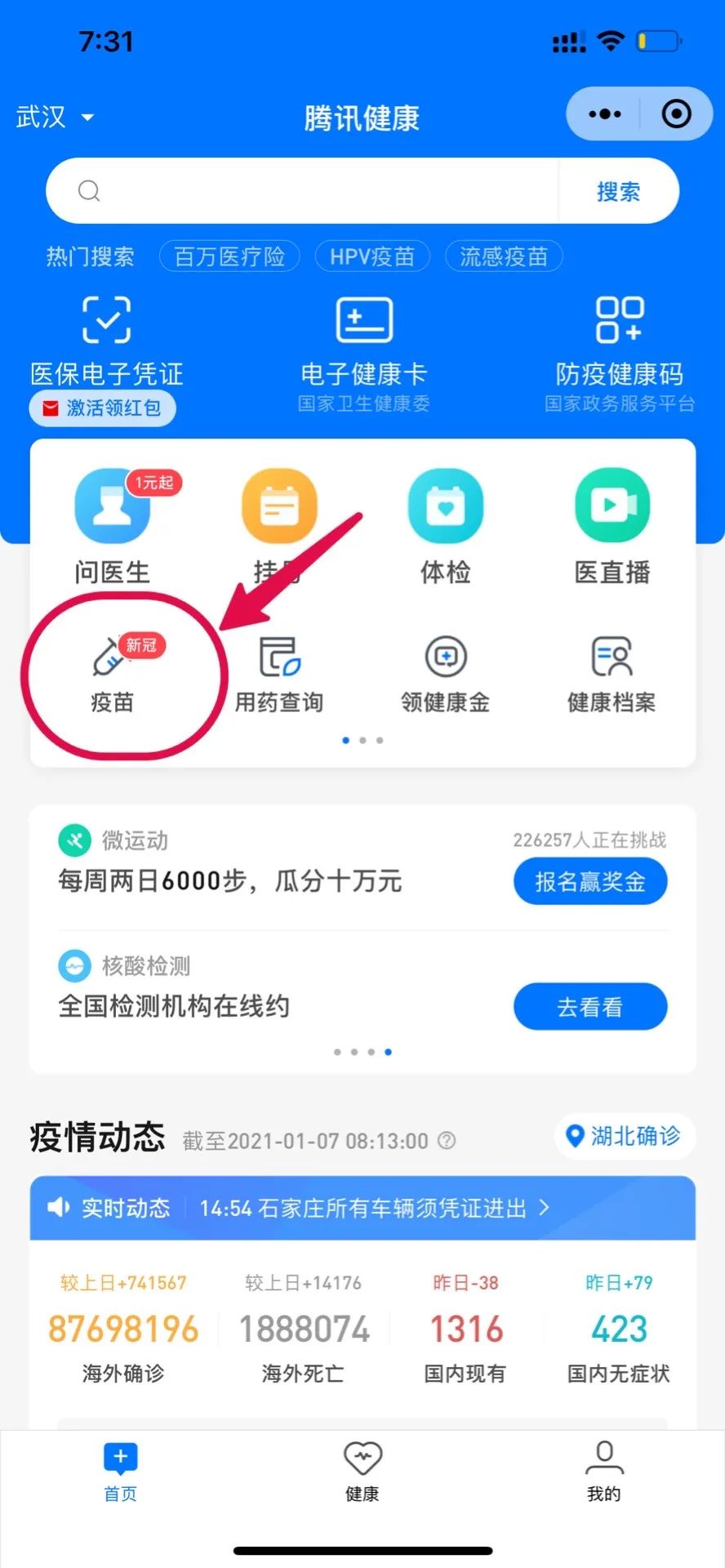Open 用药查询
725x1568 pixels.
pyautogui.click(x=279, y=675)
